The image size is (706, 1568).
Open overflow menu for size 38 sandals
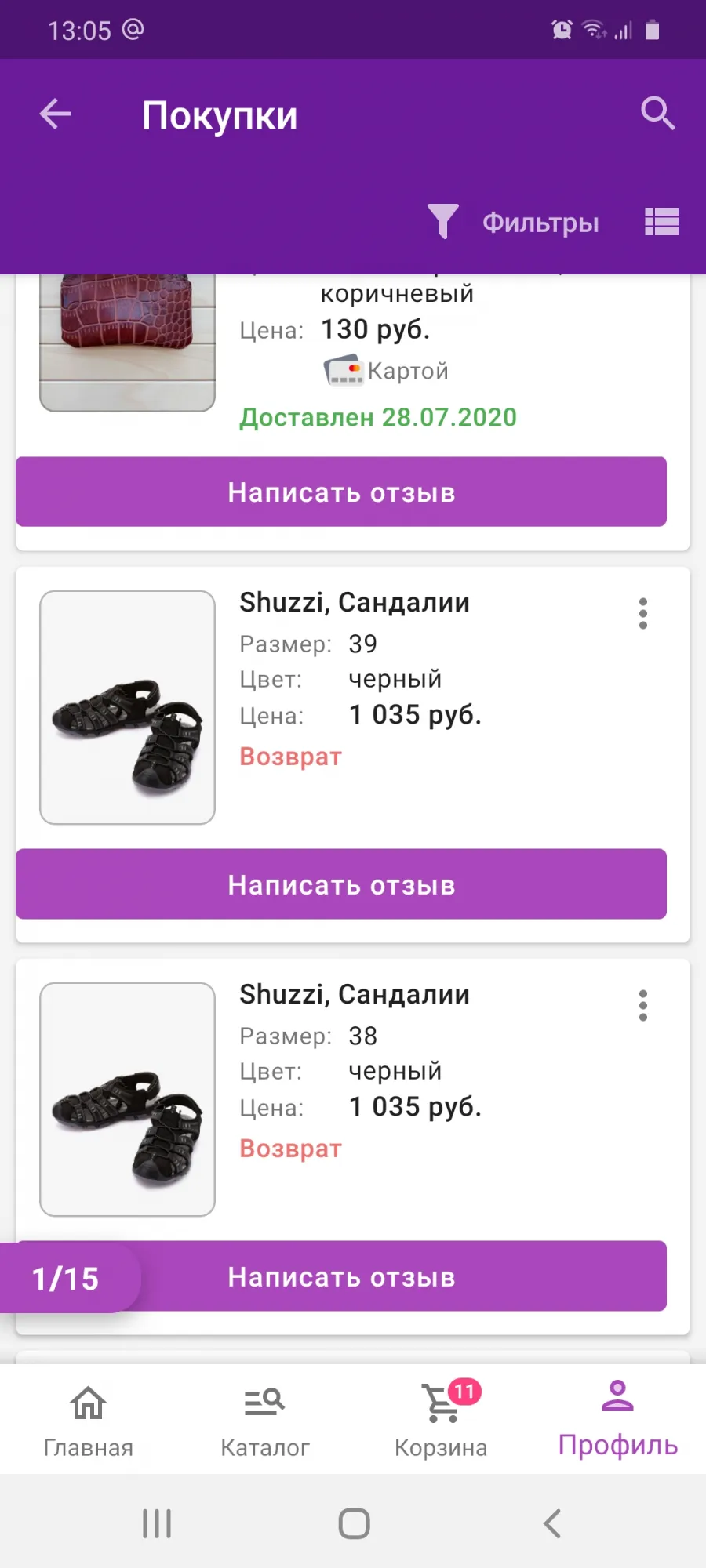(x=643, y=1006)
